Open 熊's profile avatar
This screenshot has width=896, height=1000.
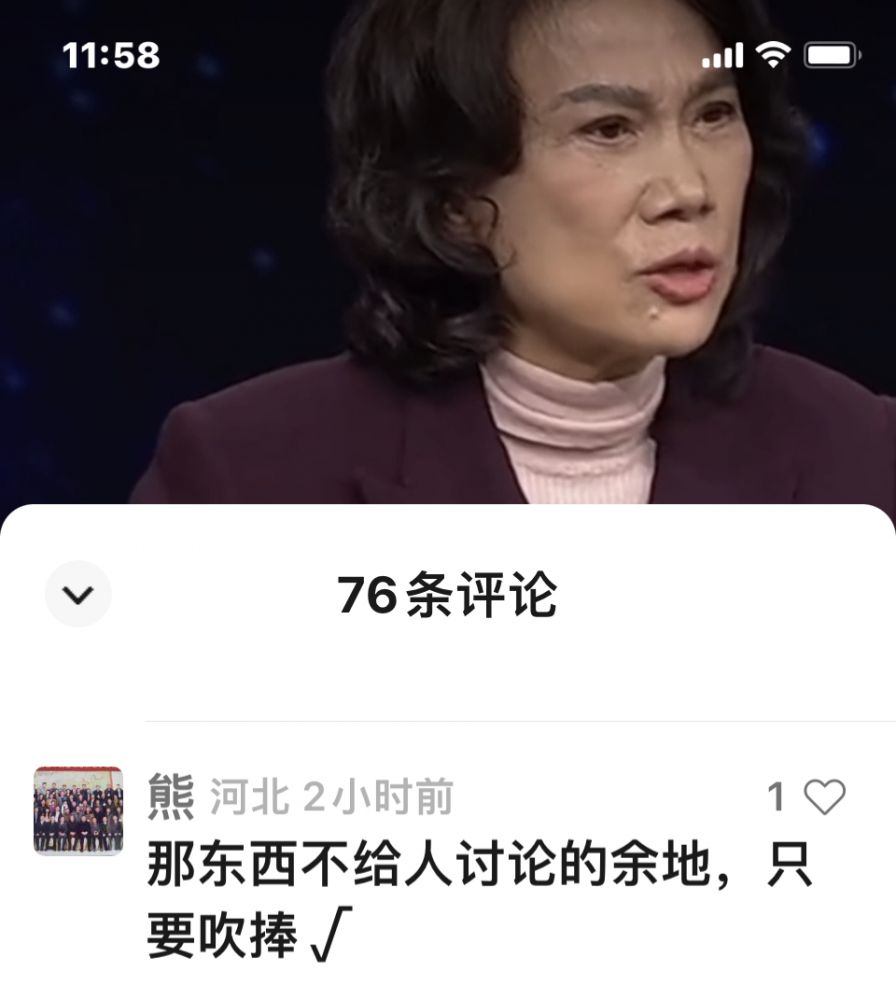click(78, 810)
